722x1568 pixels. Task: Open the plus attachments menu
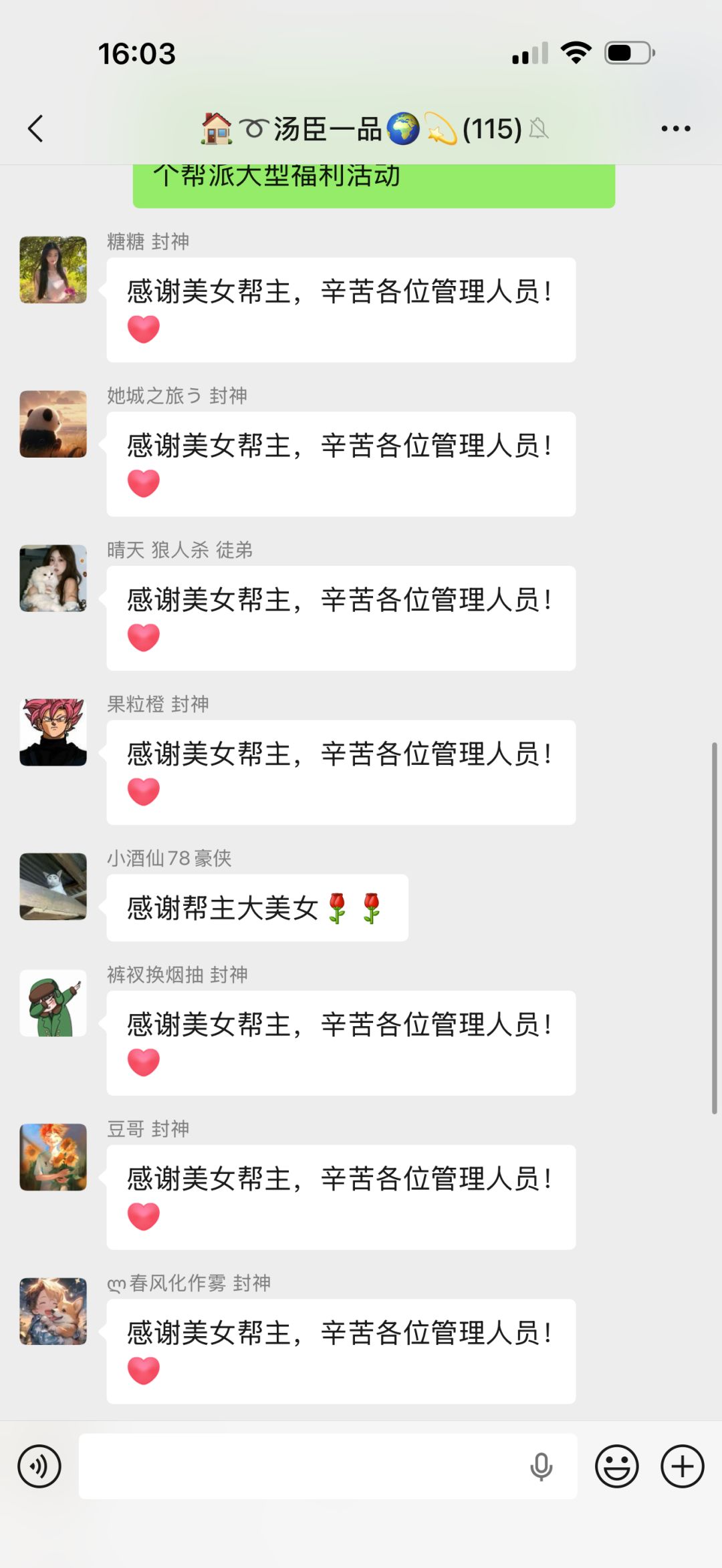[x=682, y=1466]
